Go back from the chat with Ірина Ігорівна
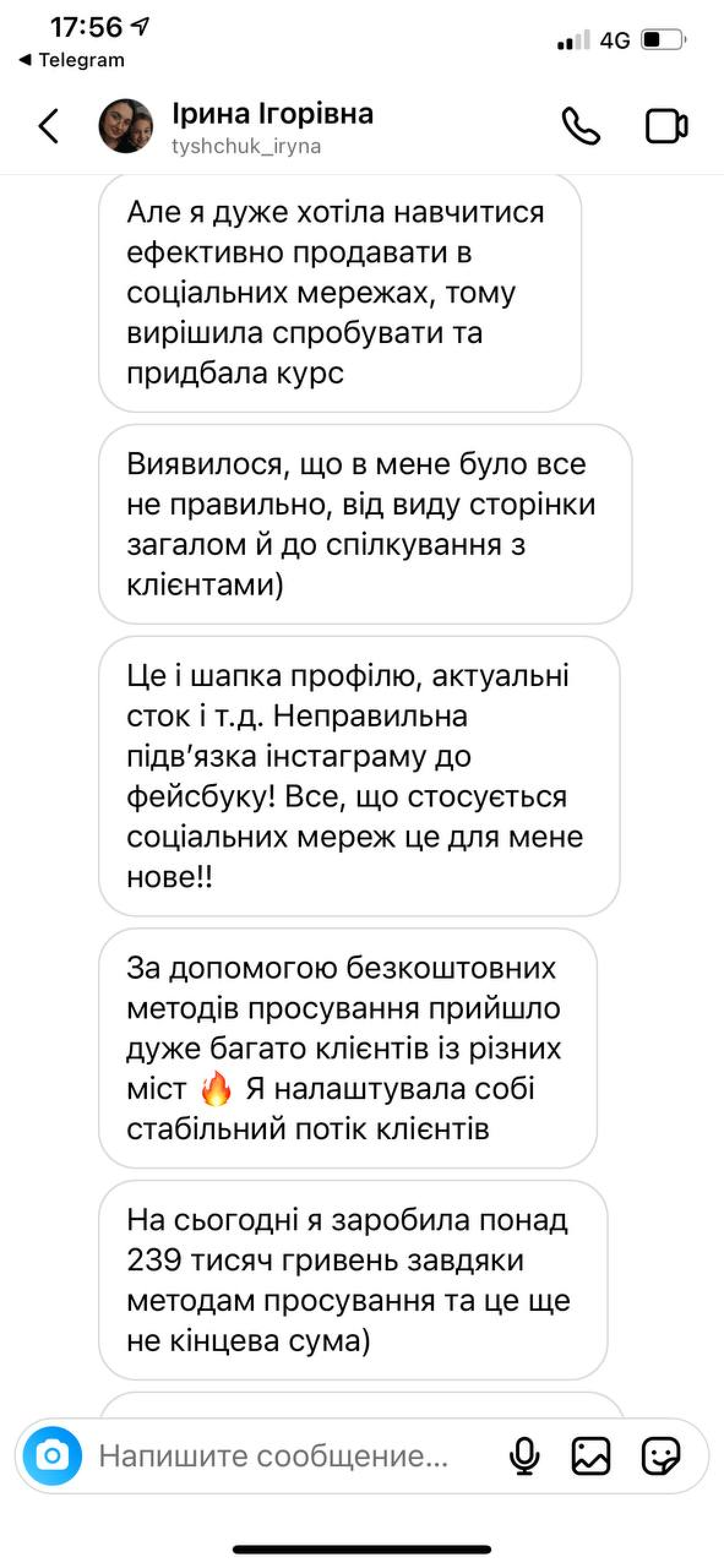 (x=48, y=126)
